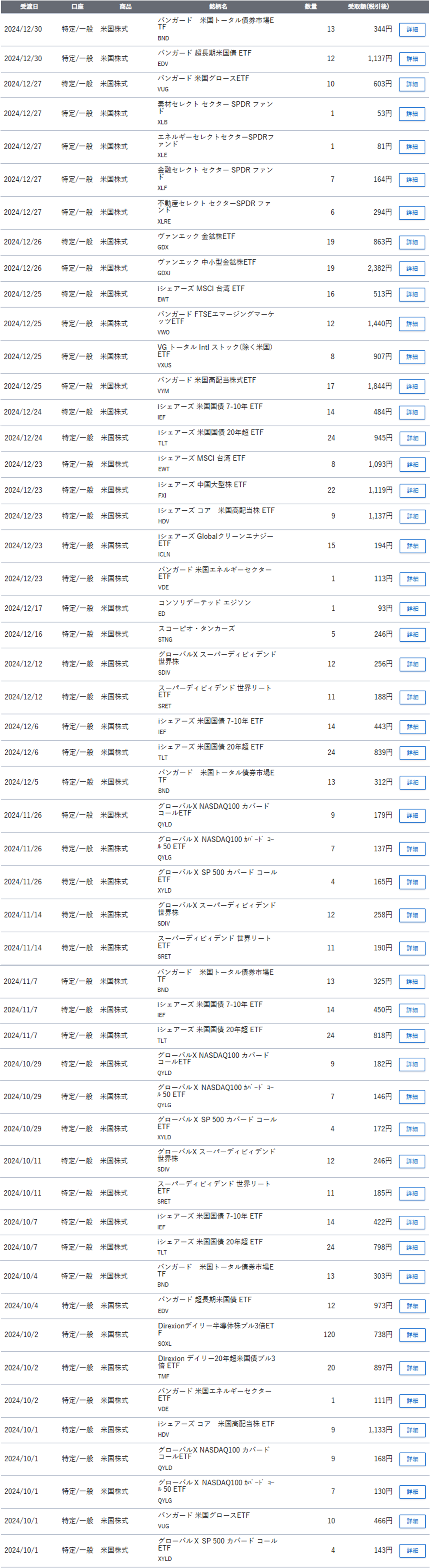
Task: Open details for Scorpio Tankers STNG
Action: [412, 634]
